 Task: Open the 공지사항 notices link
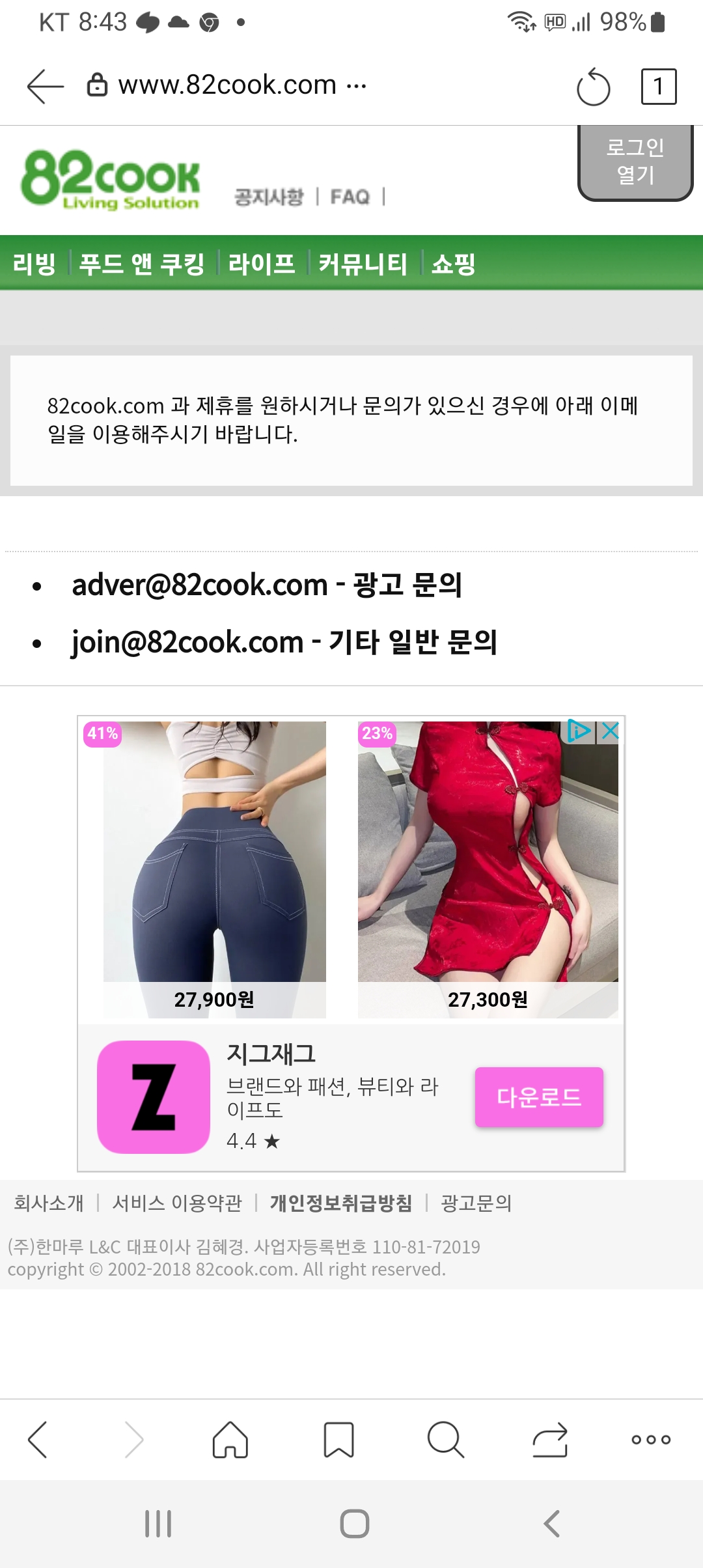click(x=269, y=197)
